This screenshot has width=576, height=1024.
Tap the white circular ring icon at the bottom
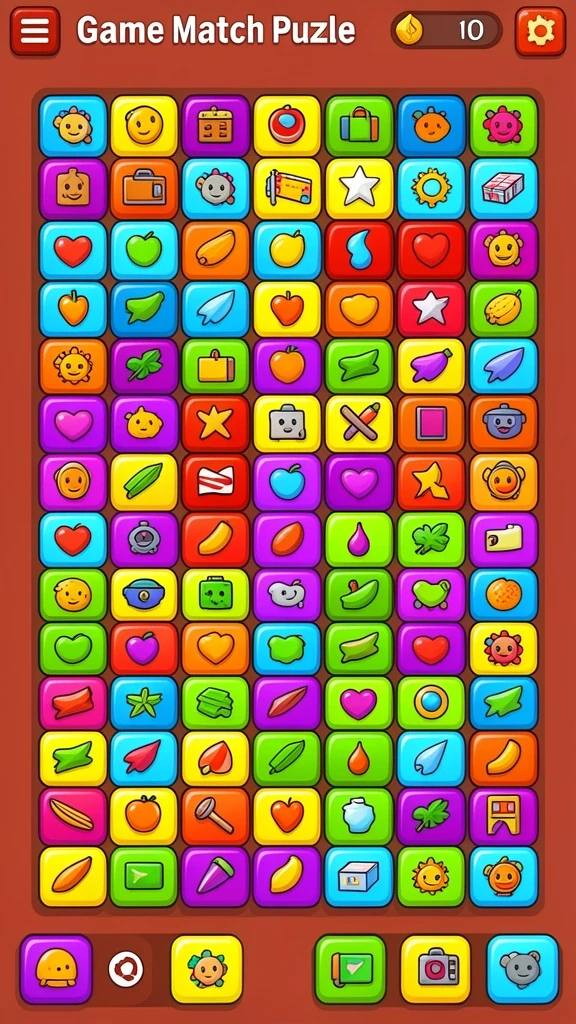[125, 970]
